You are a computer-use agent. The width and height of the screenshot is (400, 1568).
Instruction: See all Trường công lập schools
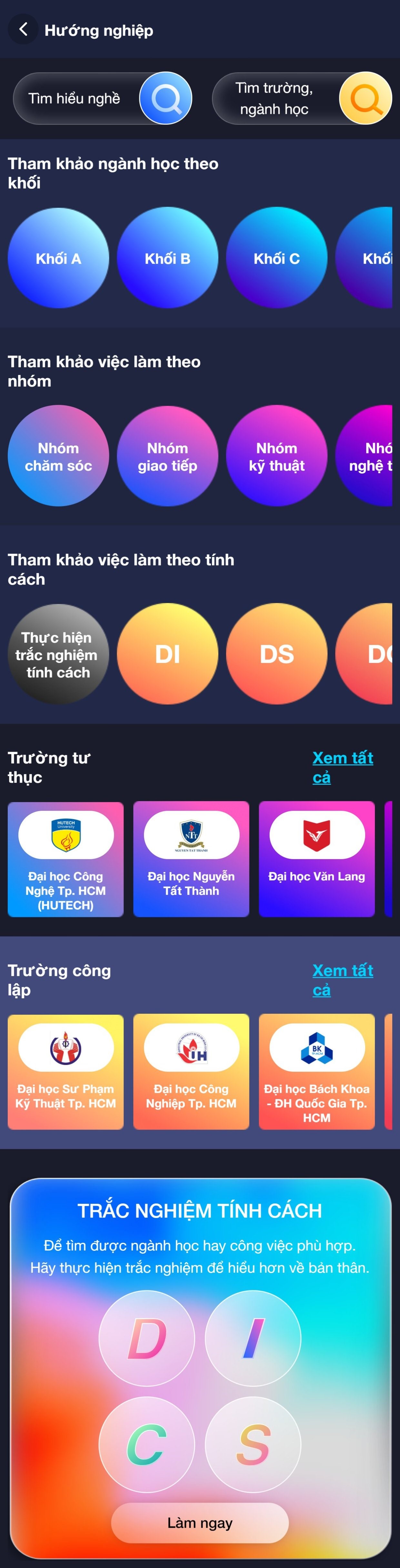tap(342, 980)
